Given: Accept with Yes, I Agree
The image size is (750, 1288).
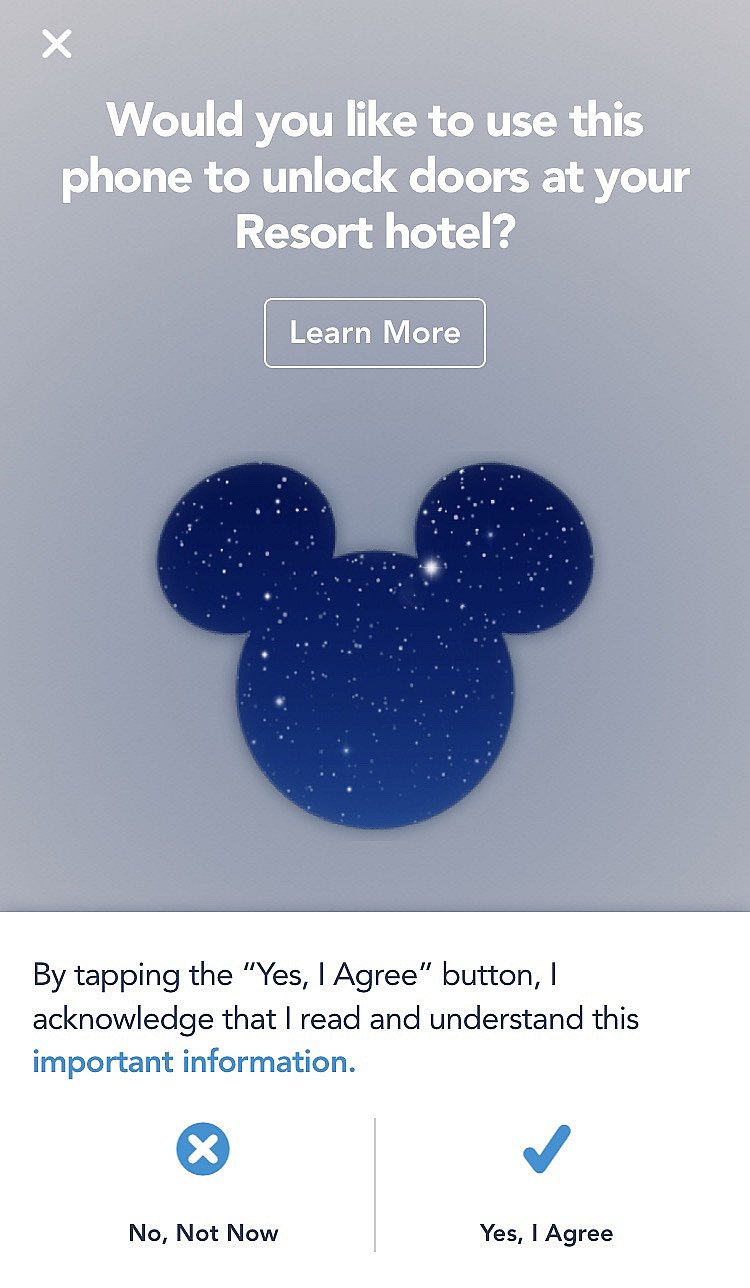Looking at the screenshot, I should [x=546, y=1185].
